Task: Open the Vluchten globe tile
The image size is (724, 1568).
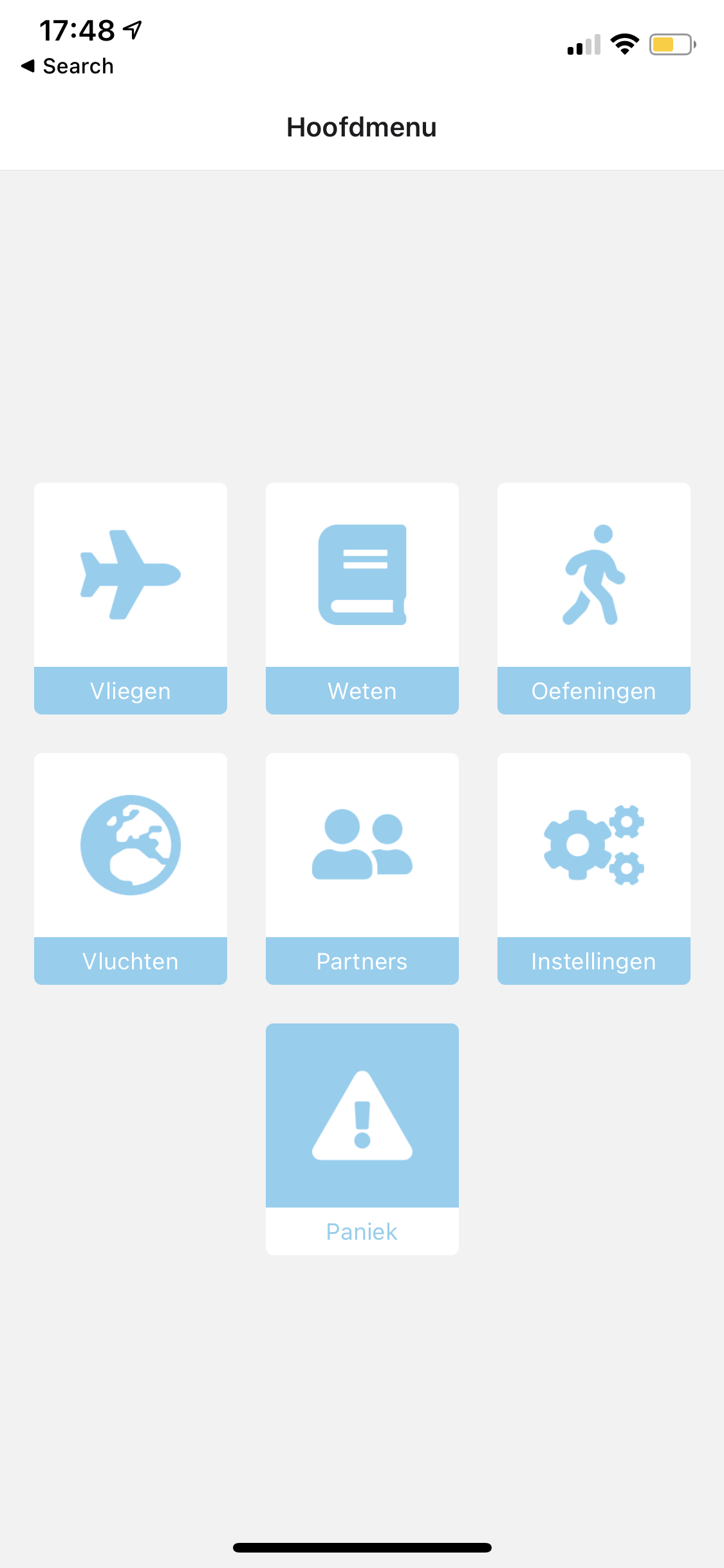Action: tap(130, 868)
